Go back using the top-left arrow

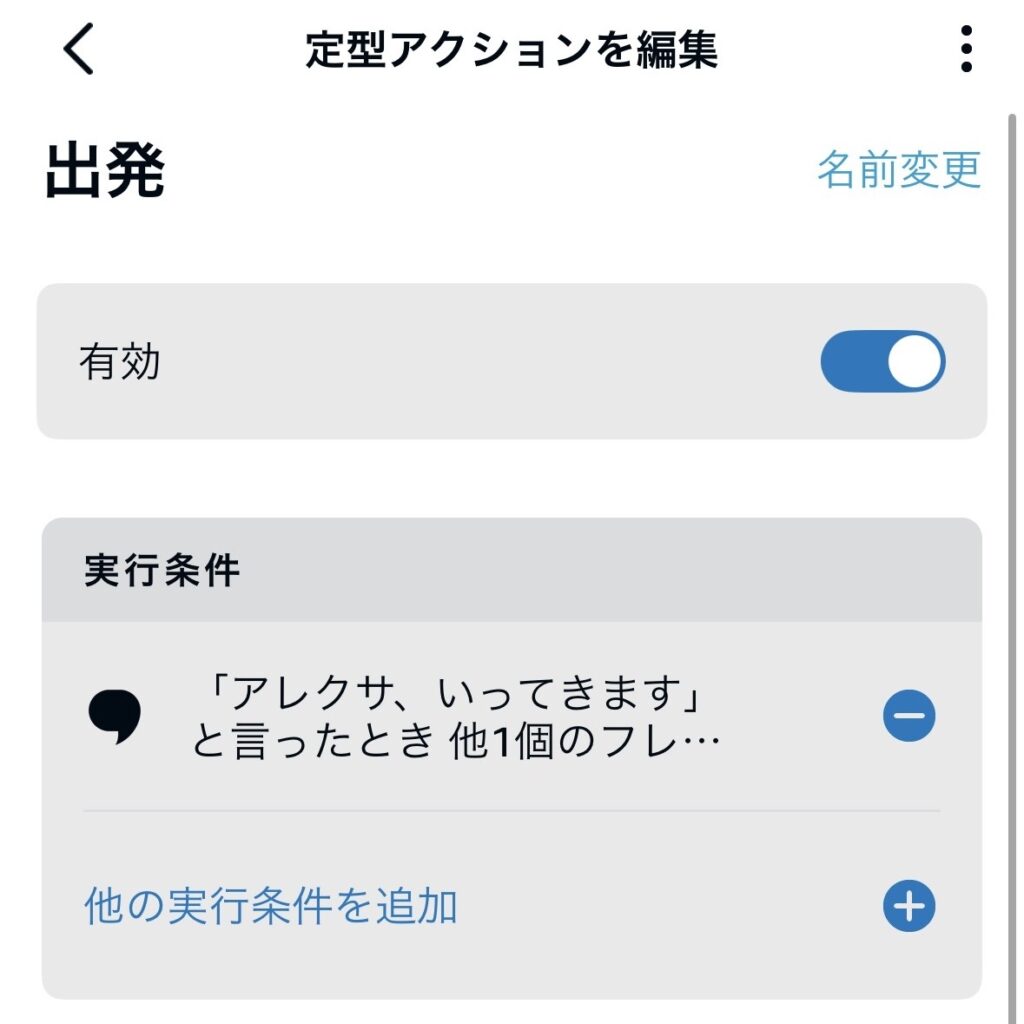point(78,49)
